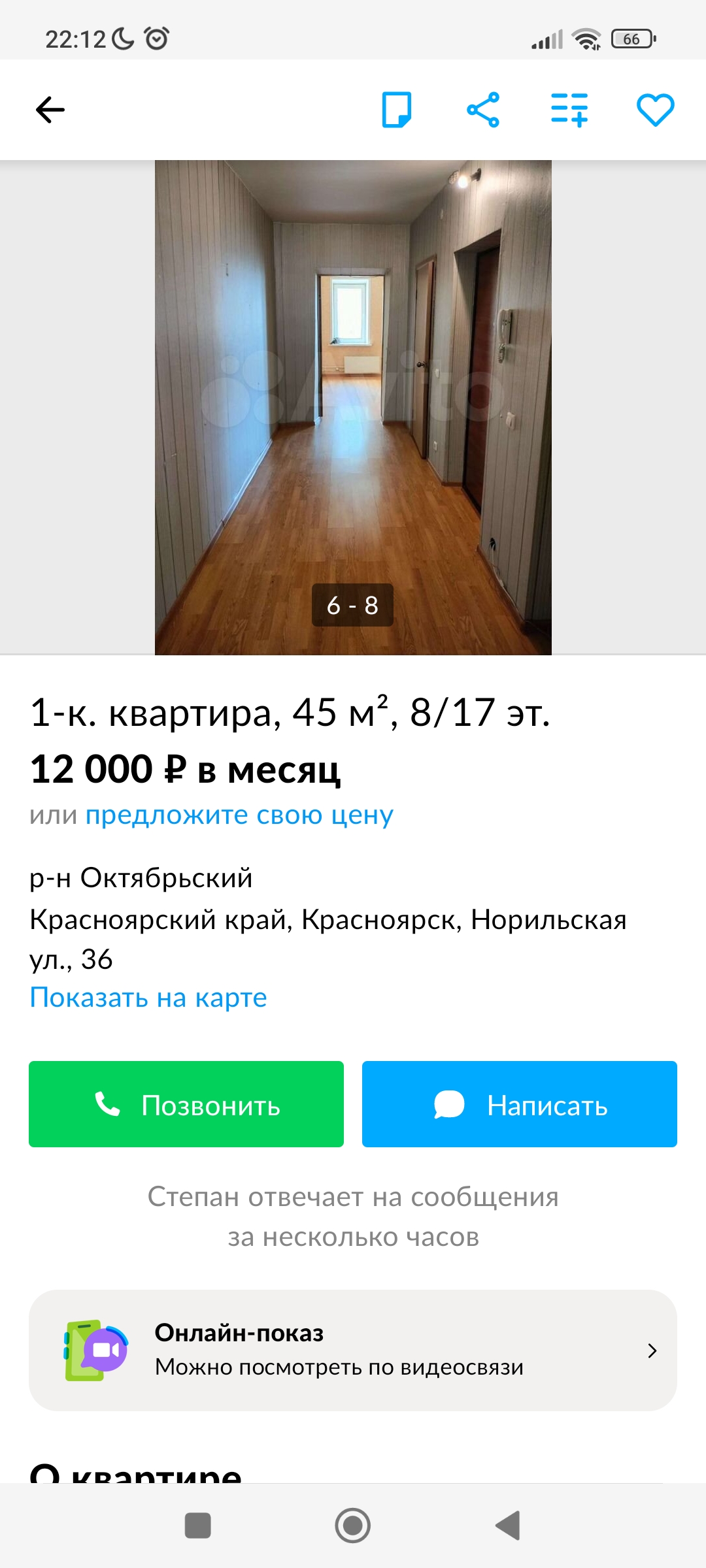706x1568 pixels.
Task: Call the owner via 'Позвонить'
Action: (186, 1104)
